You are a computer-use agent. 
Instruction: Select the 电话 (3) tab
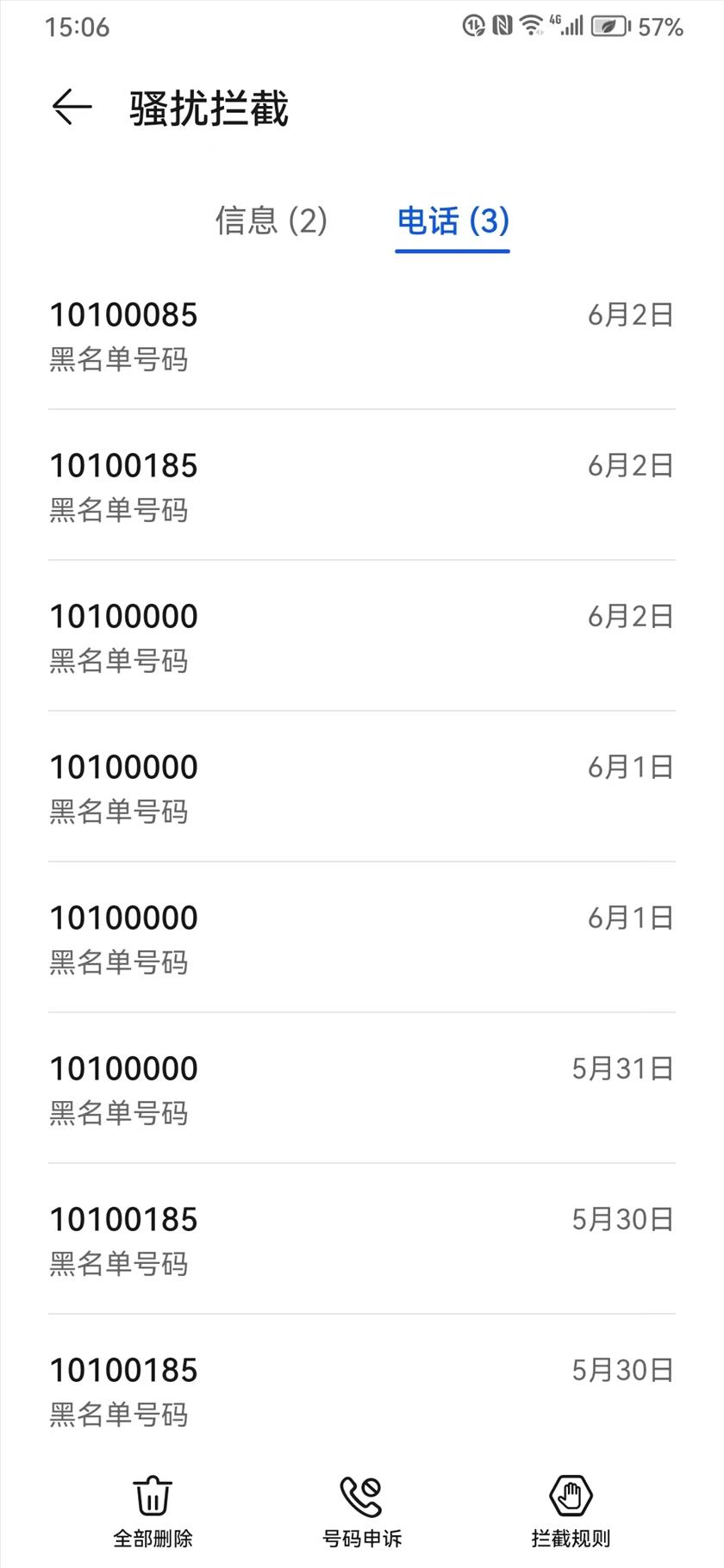[452, 221]
